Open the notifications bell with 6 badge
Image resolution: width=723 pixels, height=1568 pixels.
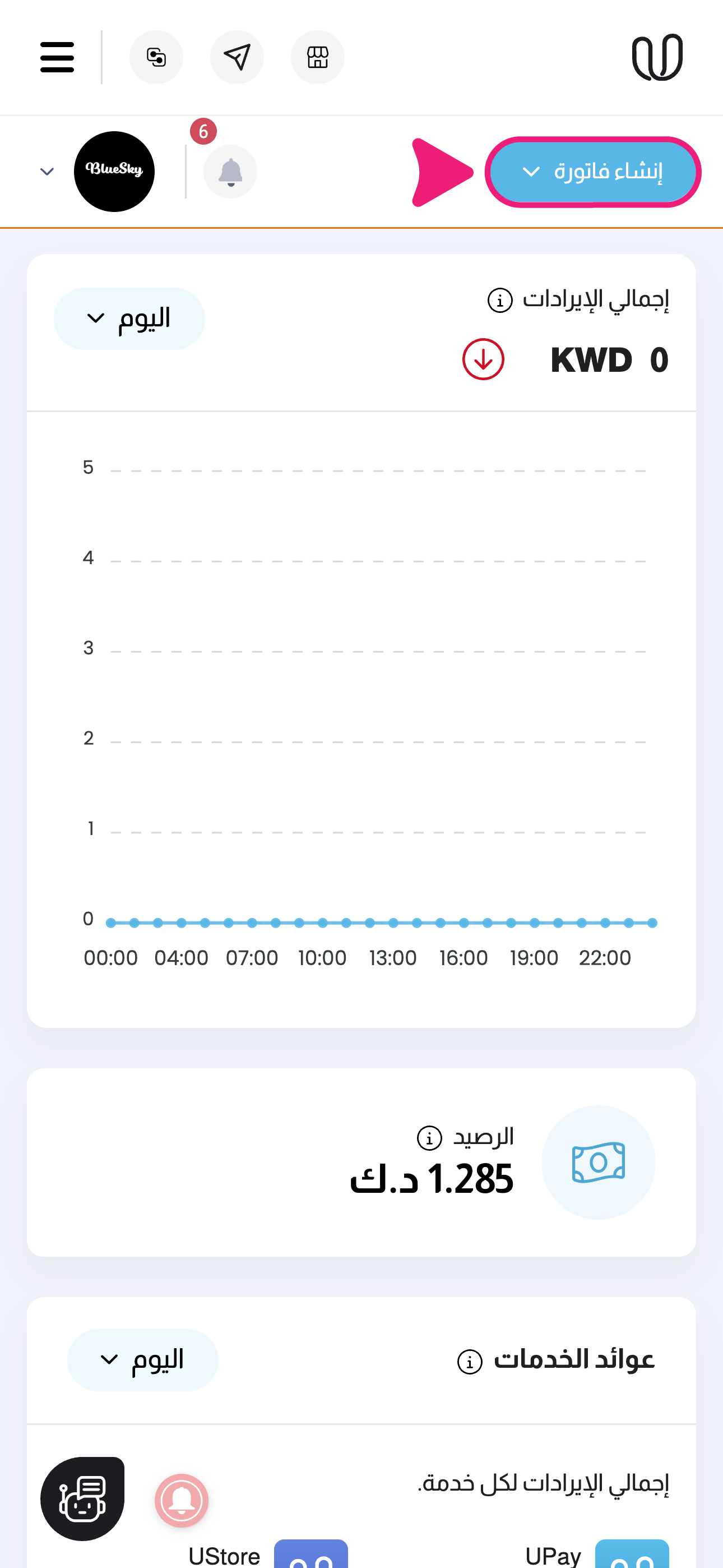tap(230, 172)
